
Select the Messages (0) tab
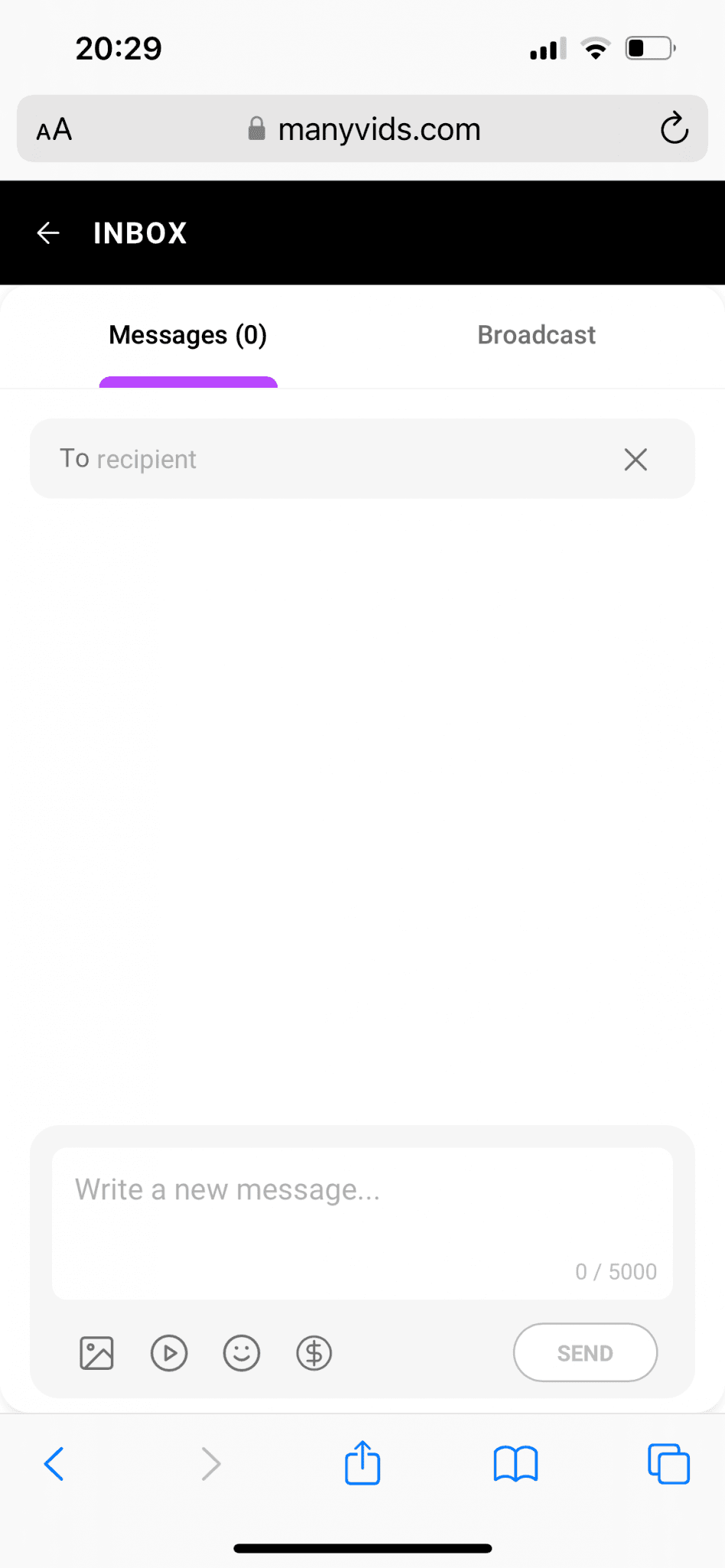[188, 335]
